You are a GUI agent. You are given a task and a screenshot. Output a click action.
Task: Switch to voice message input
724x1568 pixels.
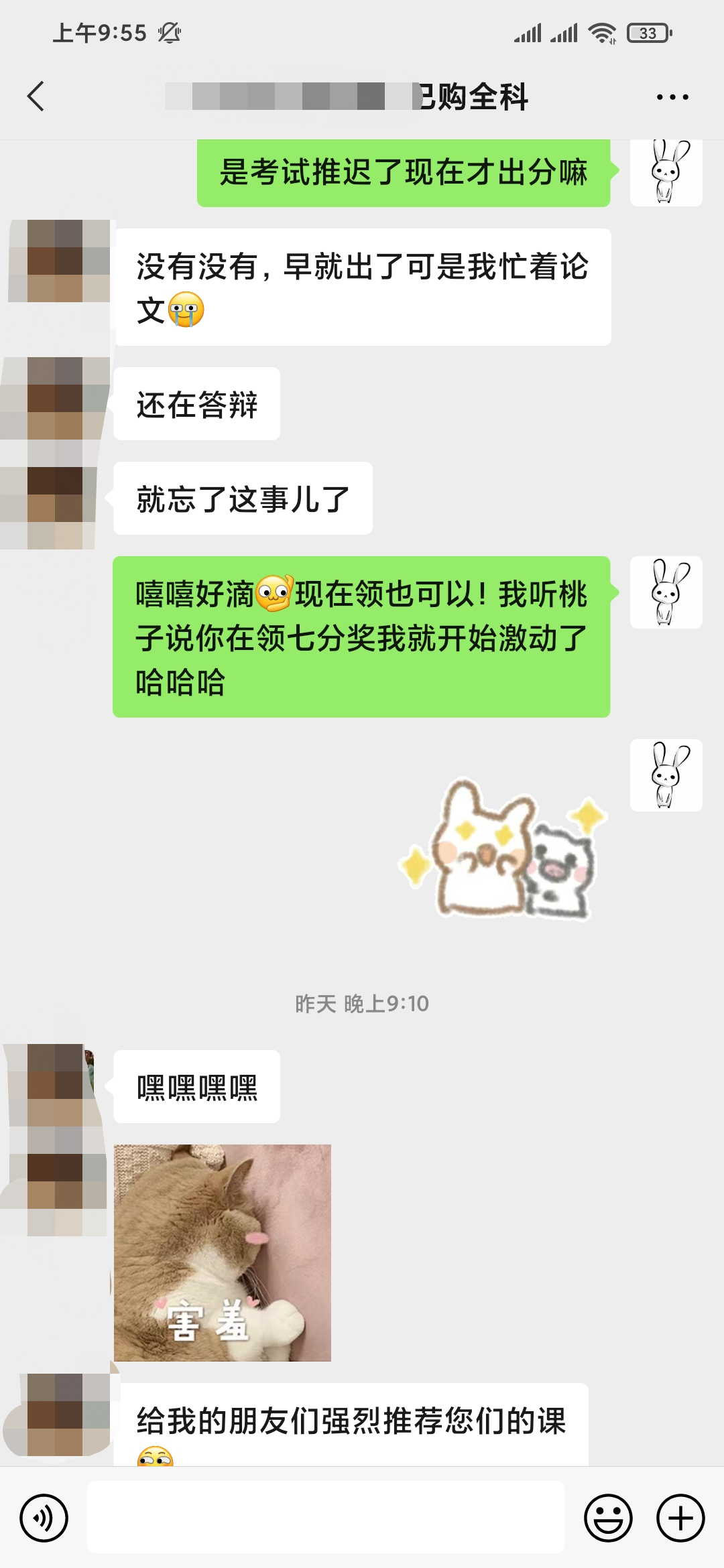pyautogui.click(x=44, y=1518)
